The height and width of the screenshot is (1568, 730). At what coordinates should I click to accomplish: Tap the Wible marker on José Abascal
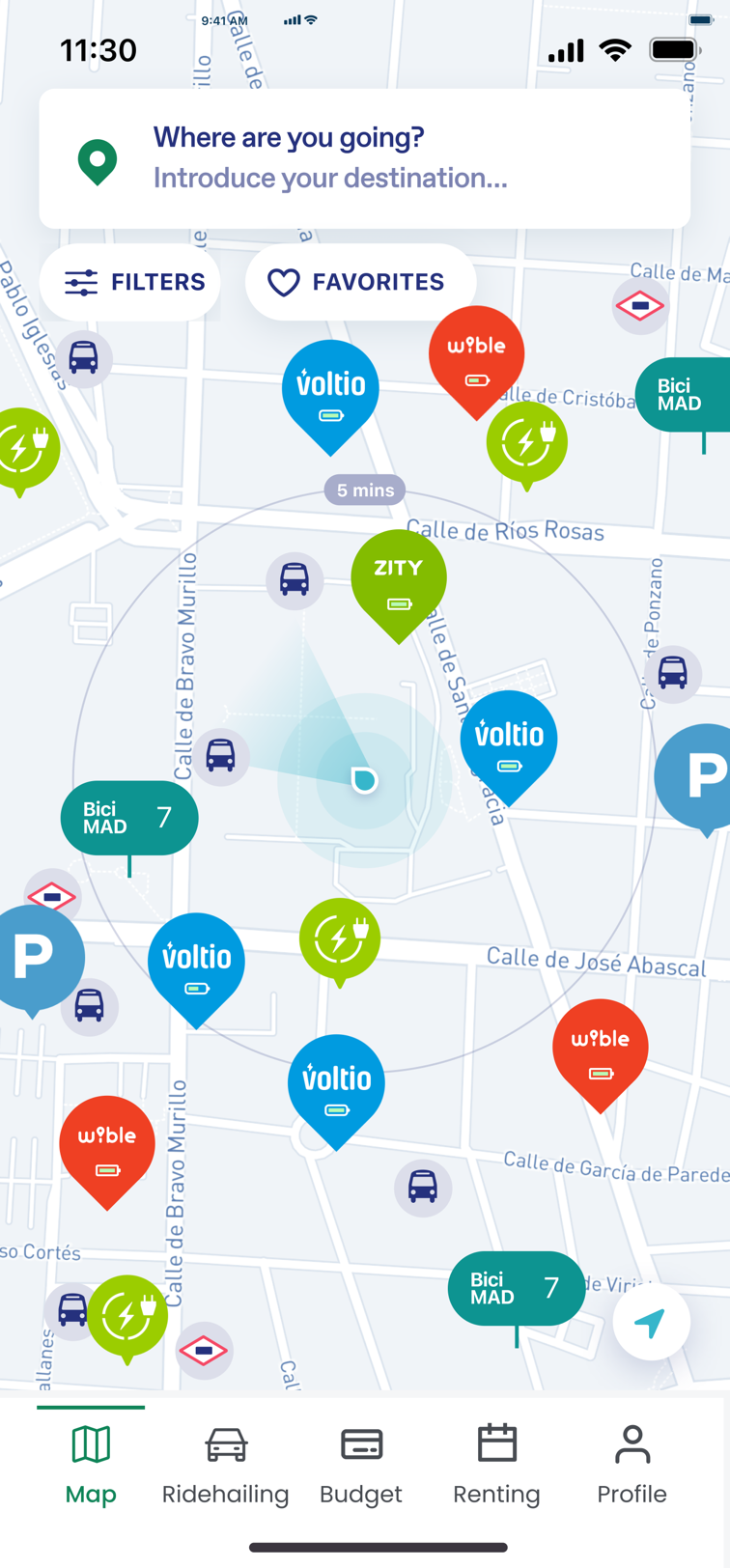coord(600,1048)
